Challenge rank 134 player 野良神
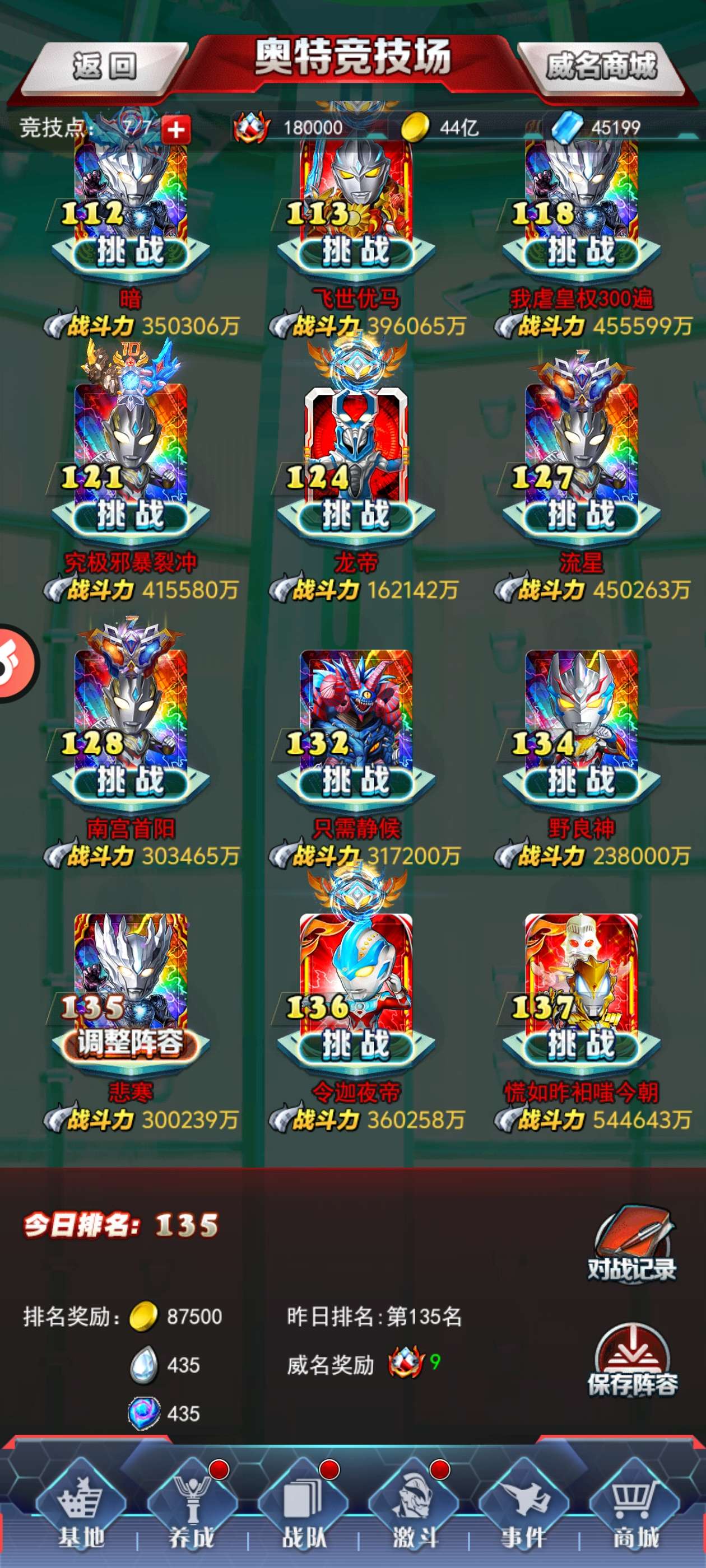 click(x=581, y=781)
